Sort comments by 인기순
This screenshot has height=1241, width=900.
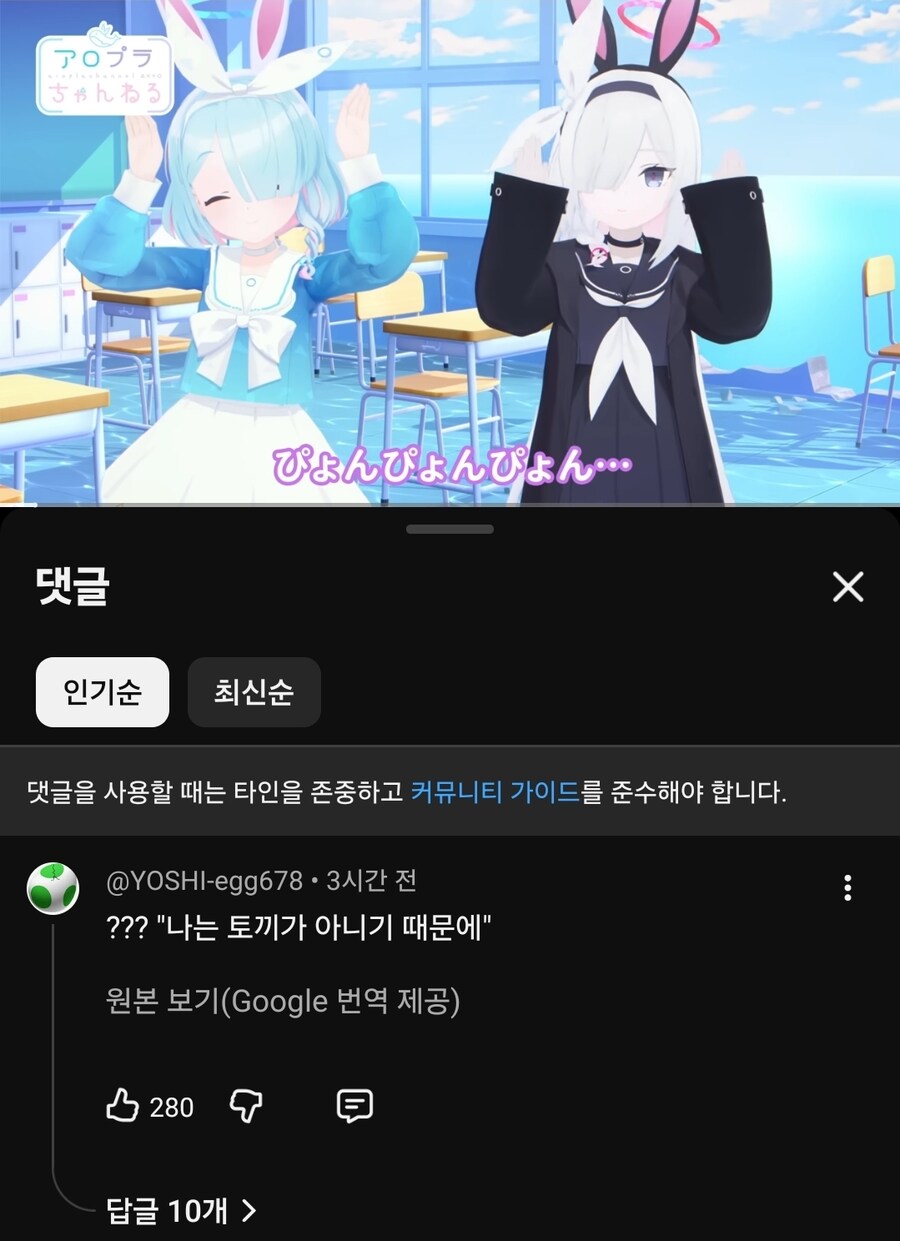[102, 692]
